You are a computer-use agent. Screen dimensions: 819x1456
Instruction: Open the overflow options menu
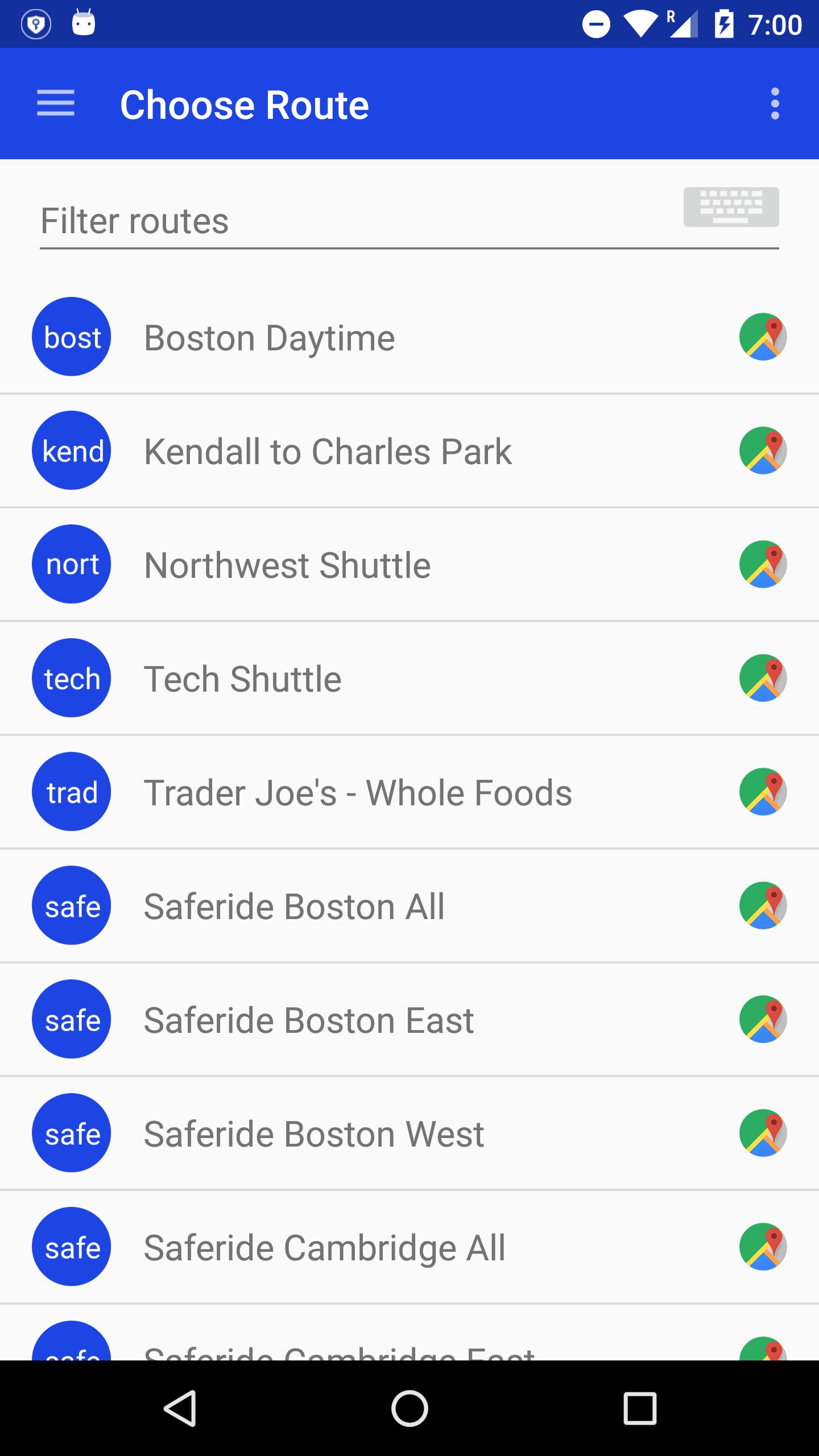775,104
